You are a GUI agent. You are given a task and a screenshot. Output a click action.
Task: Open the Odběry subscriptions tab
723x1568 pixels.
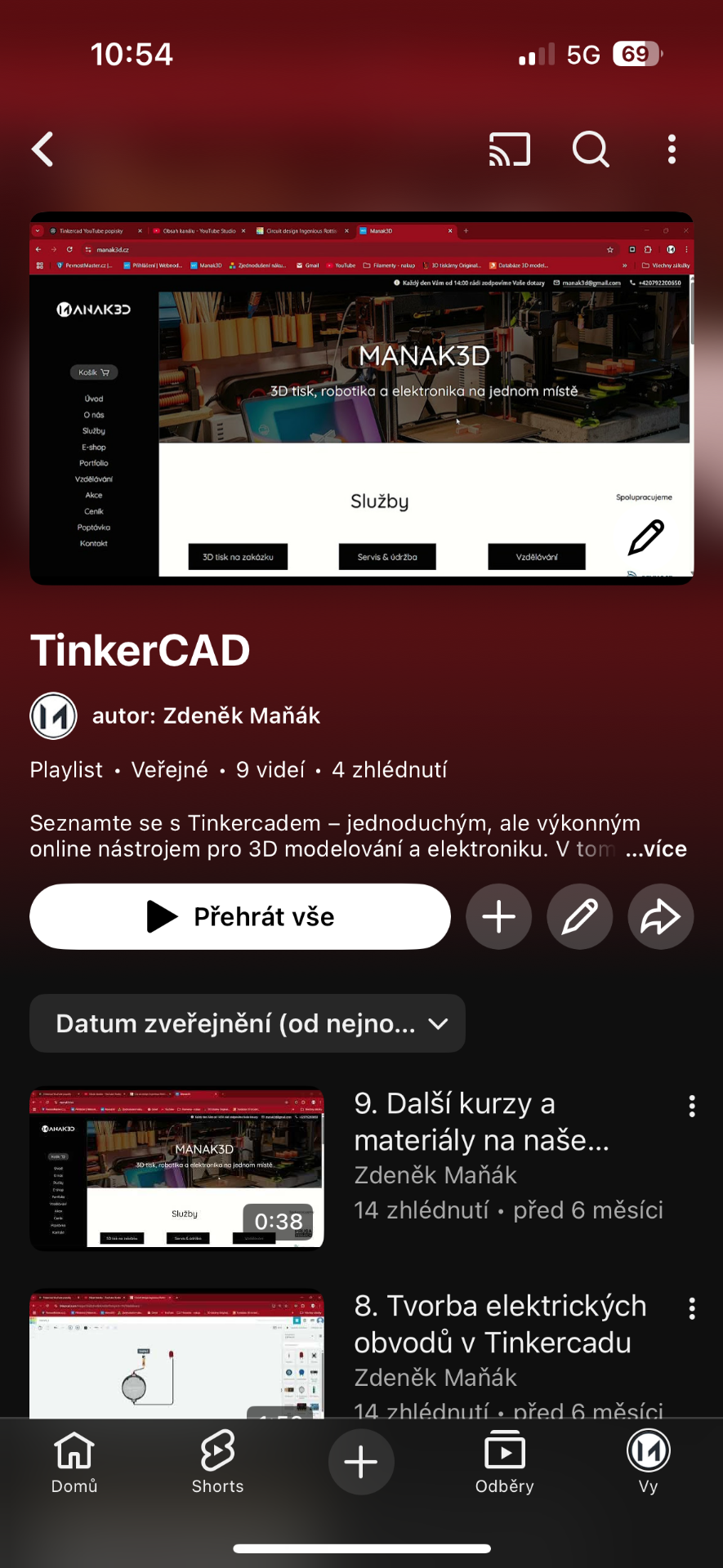(x=505, y=1463)
